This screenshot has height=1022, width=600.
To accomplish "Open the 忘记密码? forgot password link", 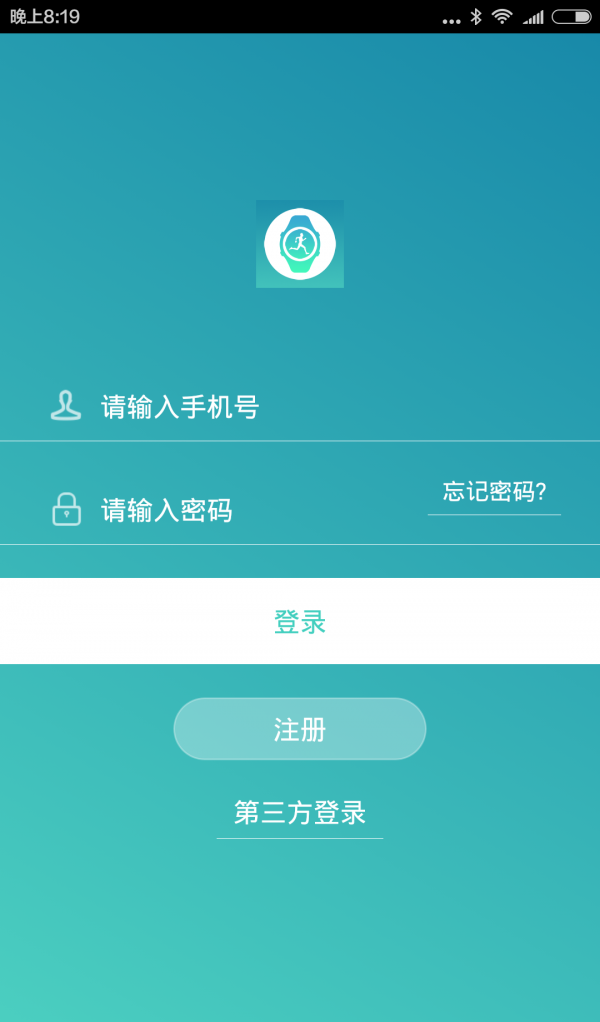I will (x=494, y=491).
